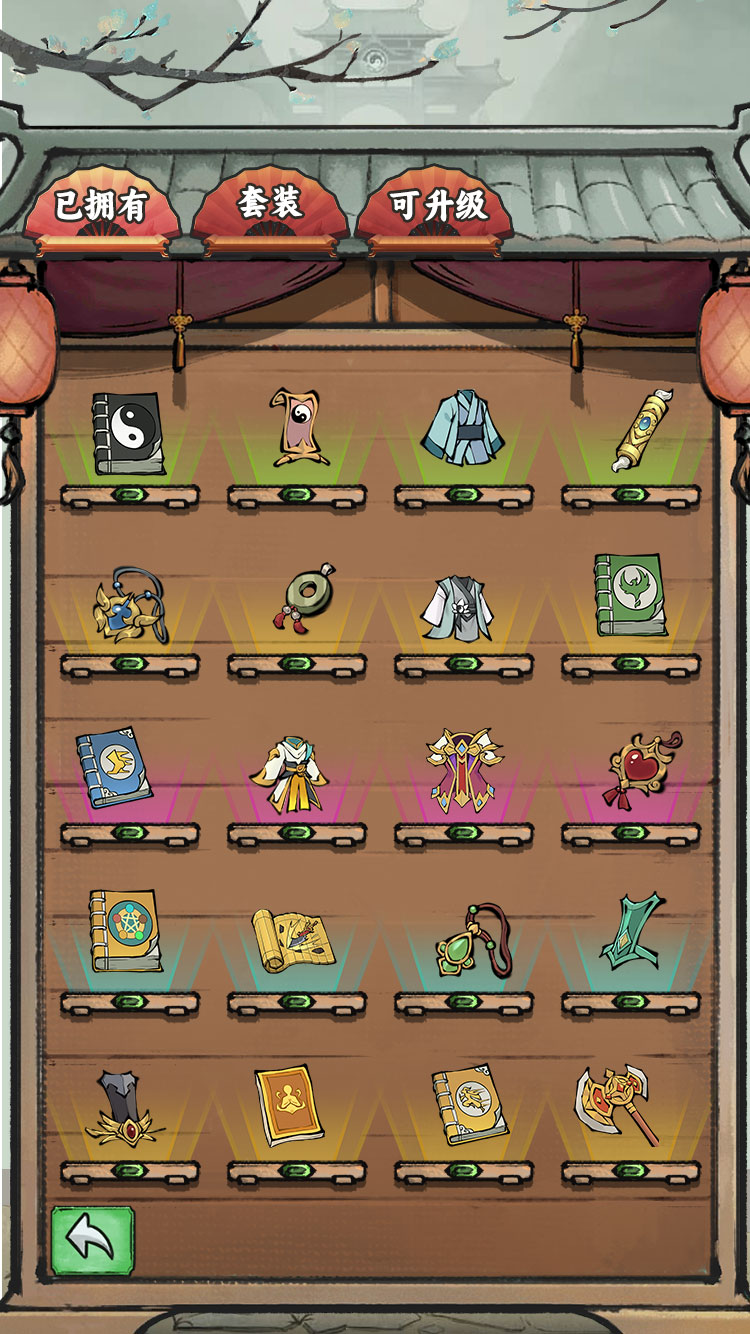The width and height of the screenshot is (750, 1334).
Task: Switch to the 已拥有 tab
Action: (102, 207)
